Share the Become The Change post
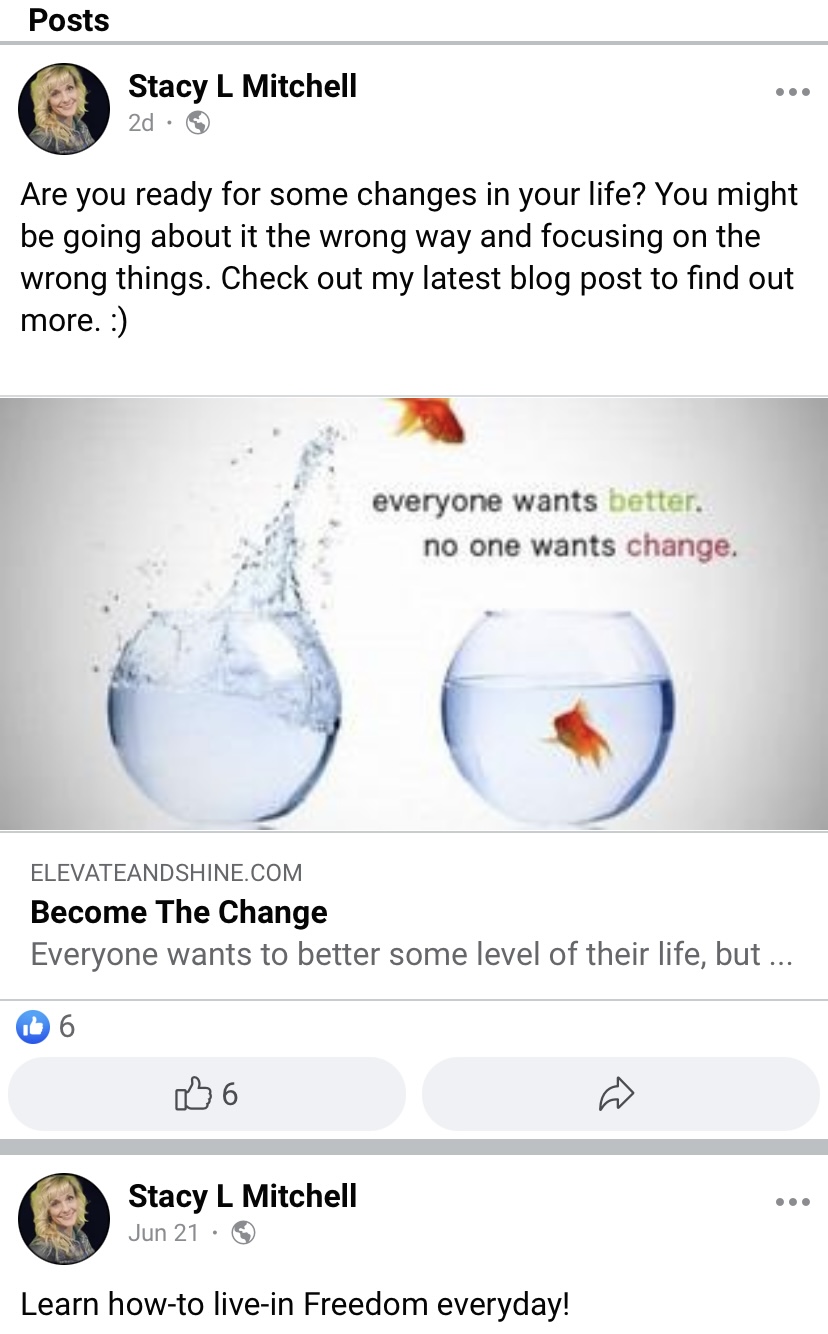The height and width of the screenshot is (1334, 828). tap(619, 1094)
